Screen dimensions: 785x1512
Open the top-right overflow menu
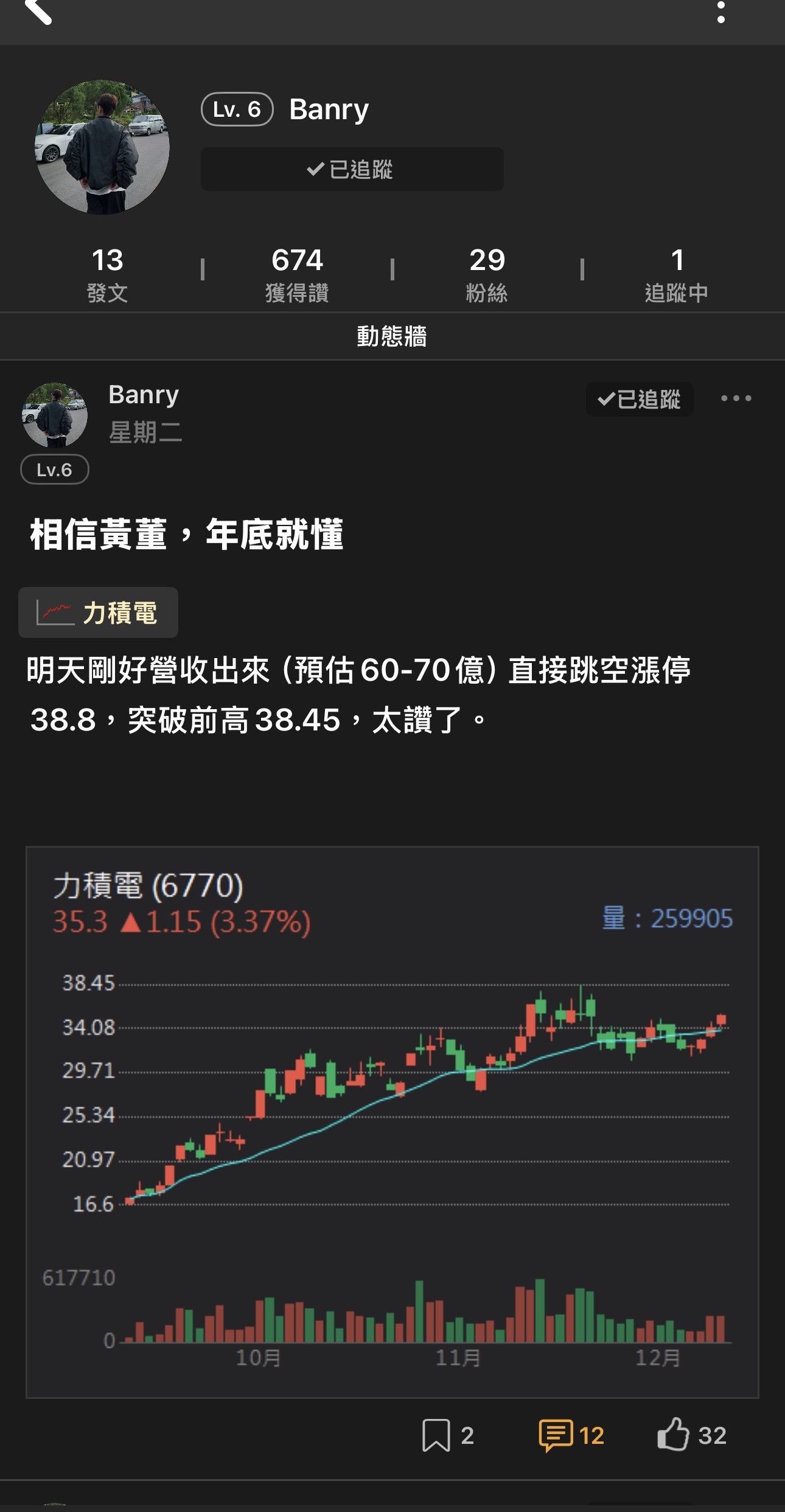pyautogui.click(x=721, y=11)
